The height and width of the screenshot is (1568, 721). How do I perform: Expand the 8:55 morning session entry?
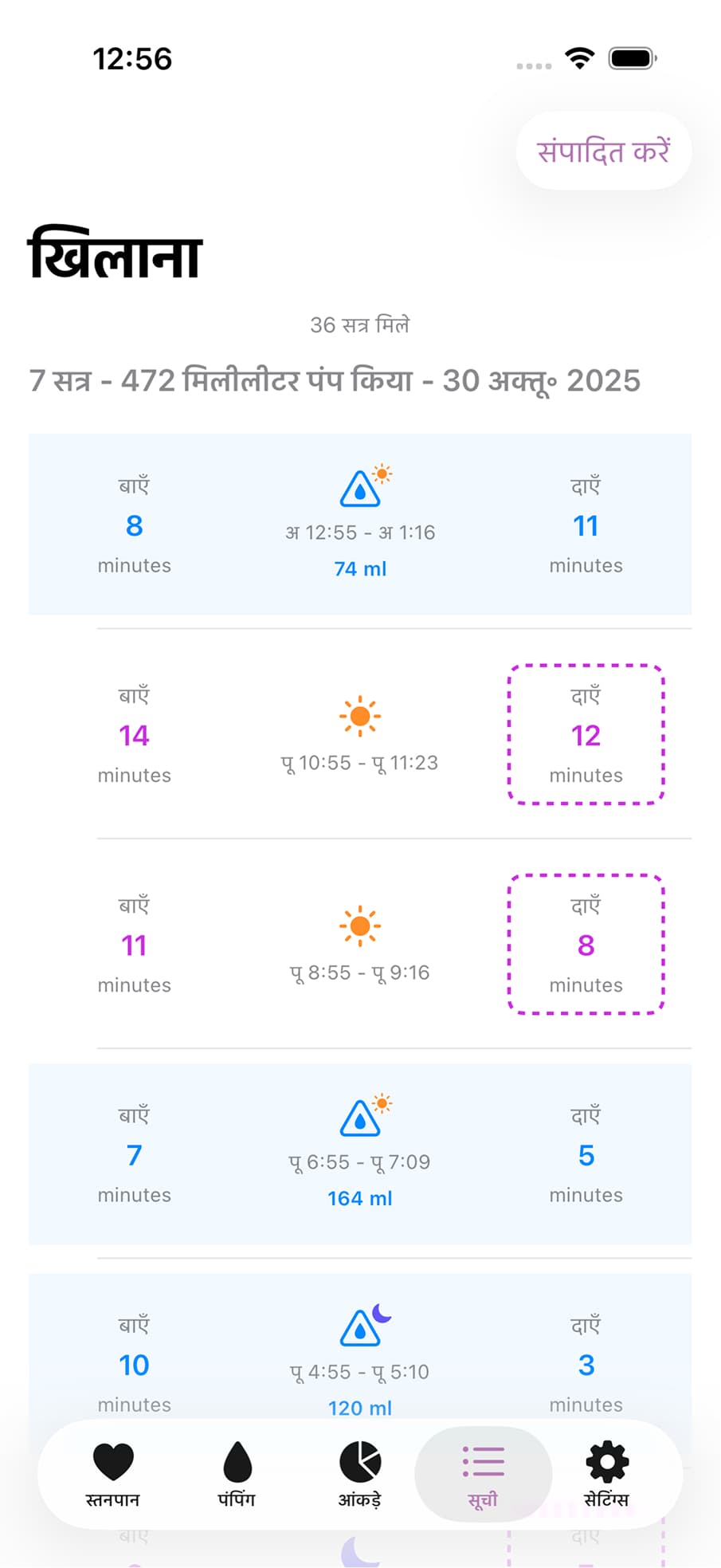[360, 943]
